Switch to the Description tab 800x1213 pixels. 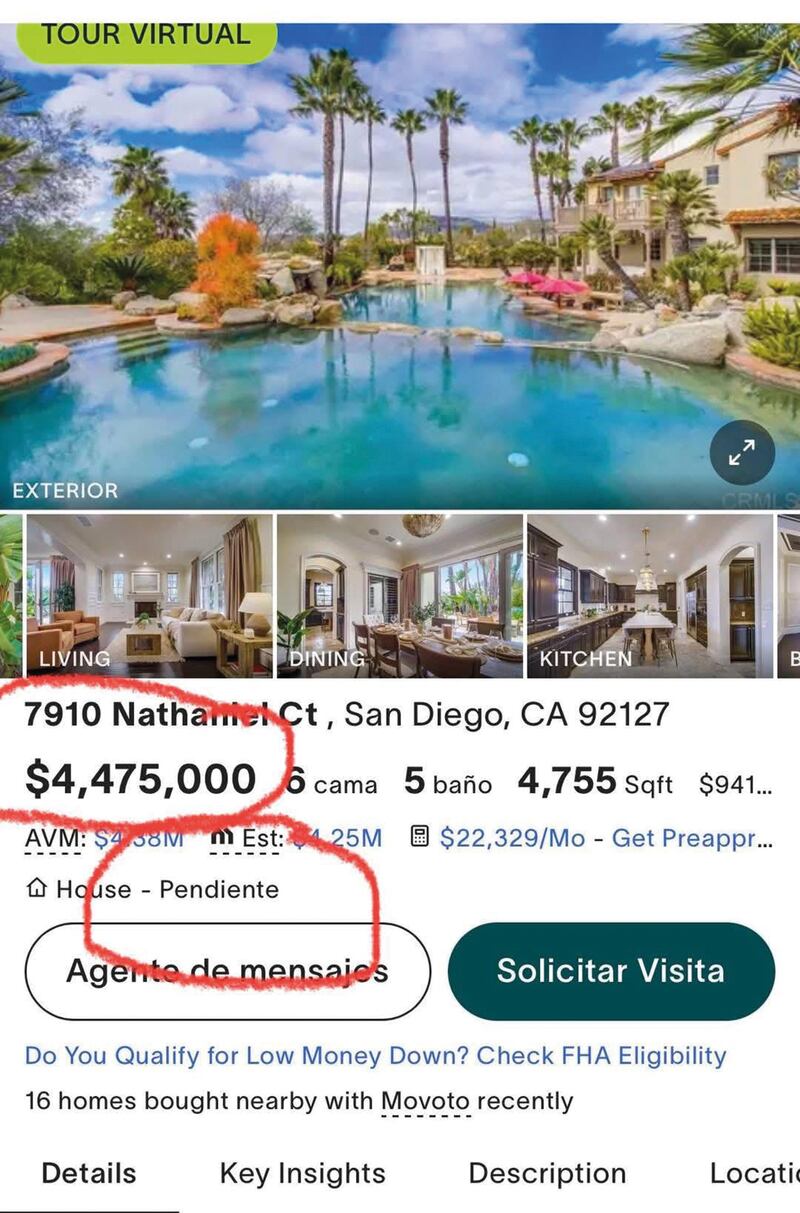pyautogui.click(x=547, y=1173)
